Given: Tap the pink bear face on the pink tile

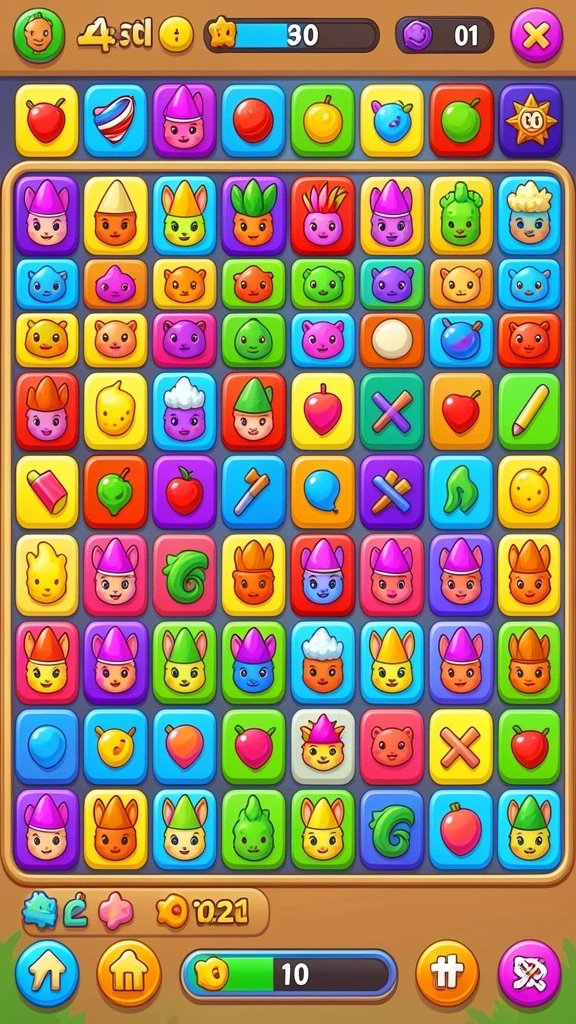Looking at the screenshot, I should [x=392, y=746].
